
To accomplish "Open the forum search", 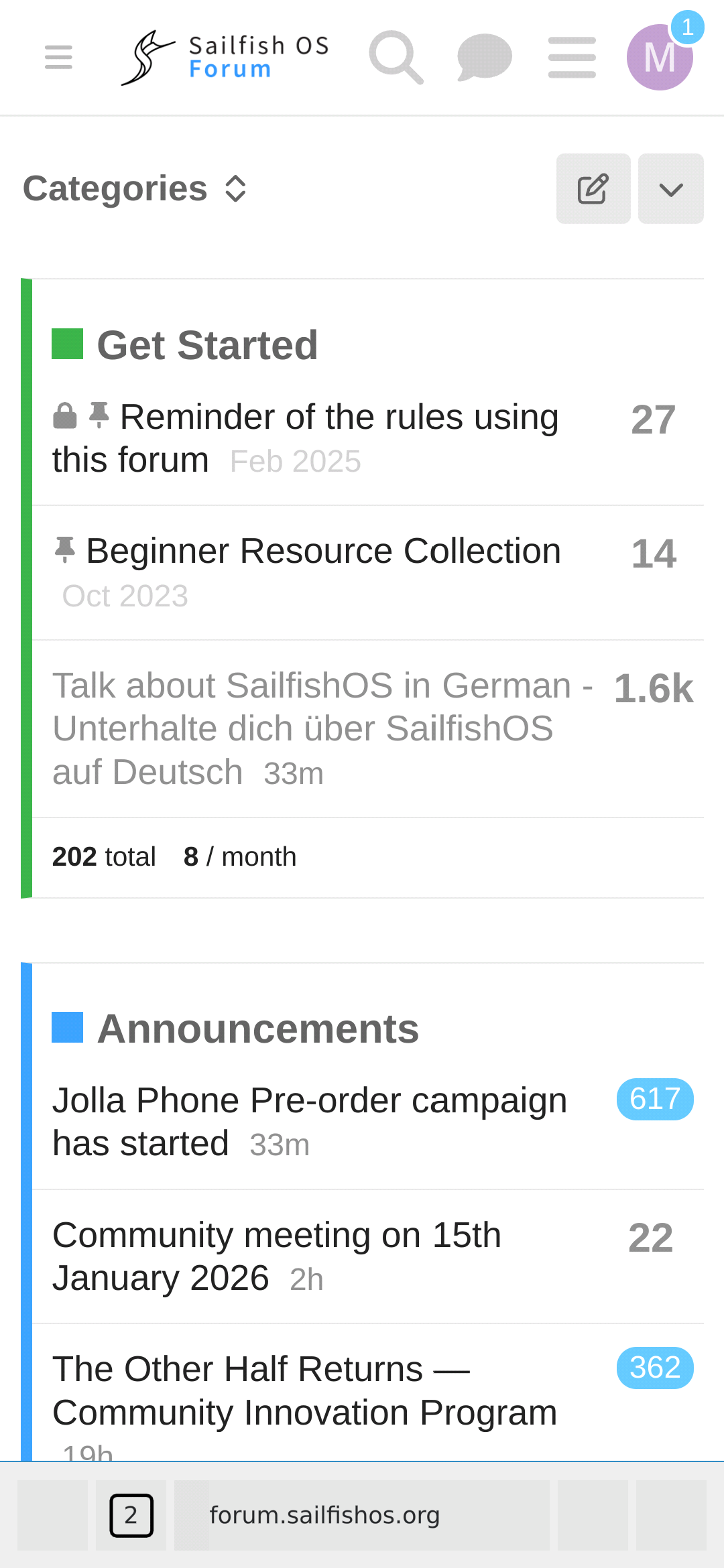I will 396,57.
